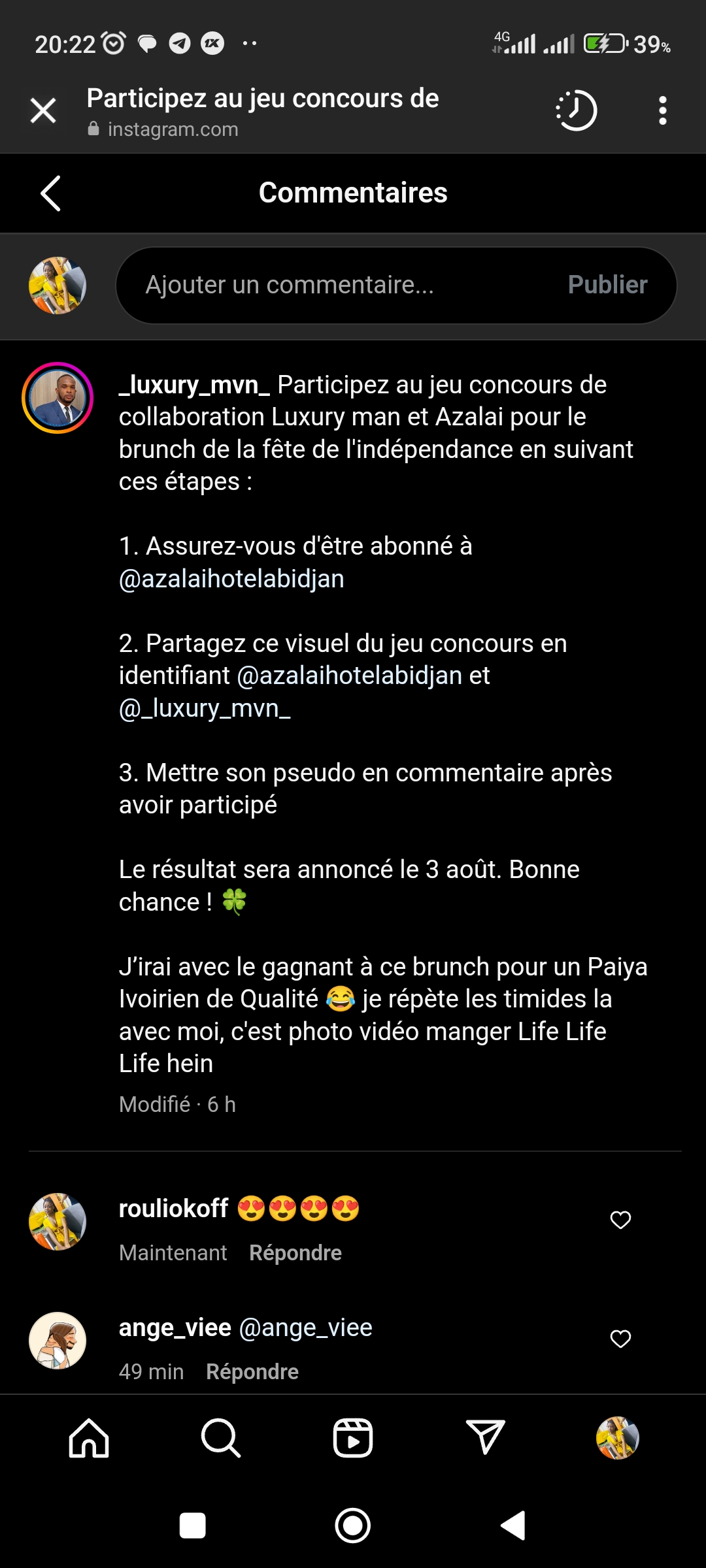Open the browser overflow menu

pyautogui.click(x=662, y=110)
